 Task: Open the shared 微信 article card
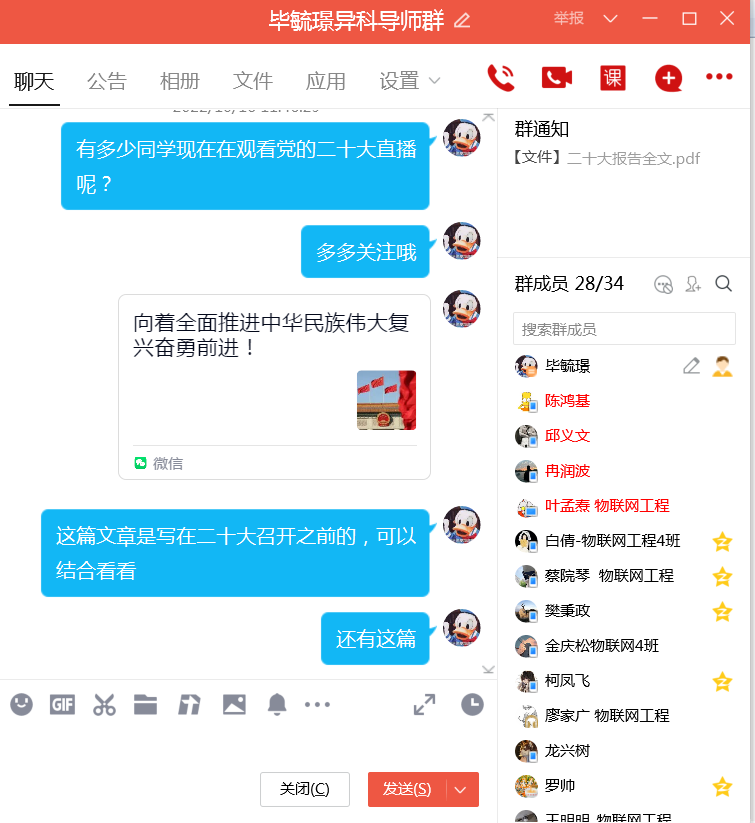click(274, 385)
